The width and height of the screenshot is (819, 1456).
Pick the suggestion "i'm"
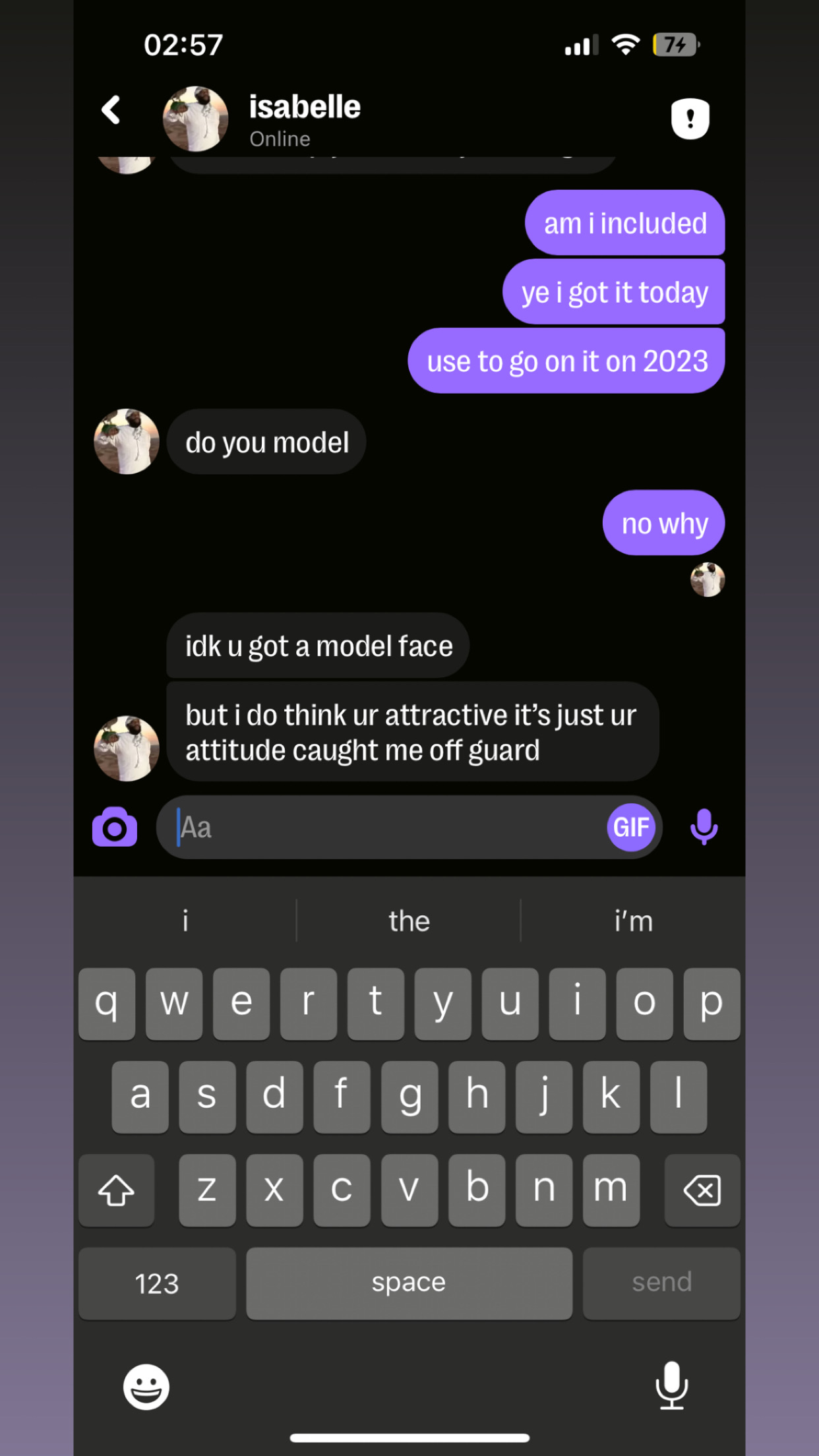coord(633,921)
